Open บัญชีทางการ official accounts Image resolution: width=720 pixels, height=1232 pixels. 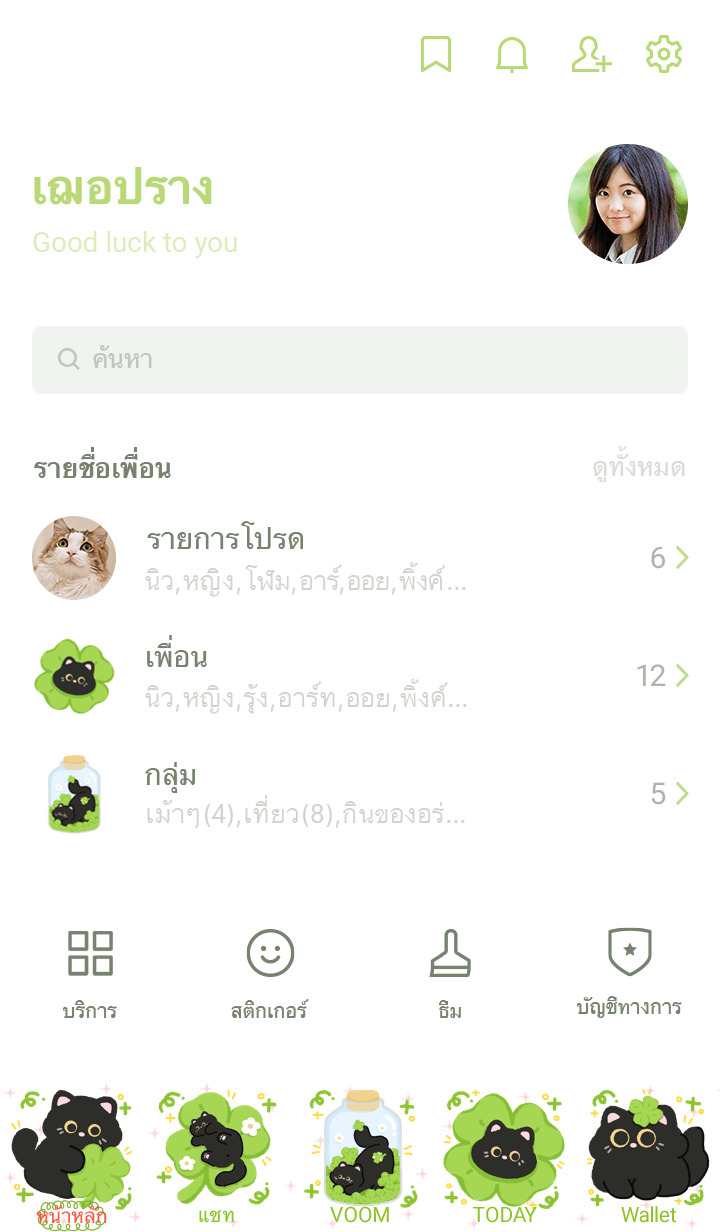pos(629,972)
